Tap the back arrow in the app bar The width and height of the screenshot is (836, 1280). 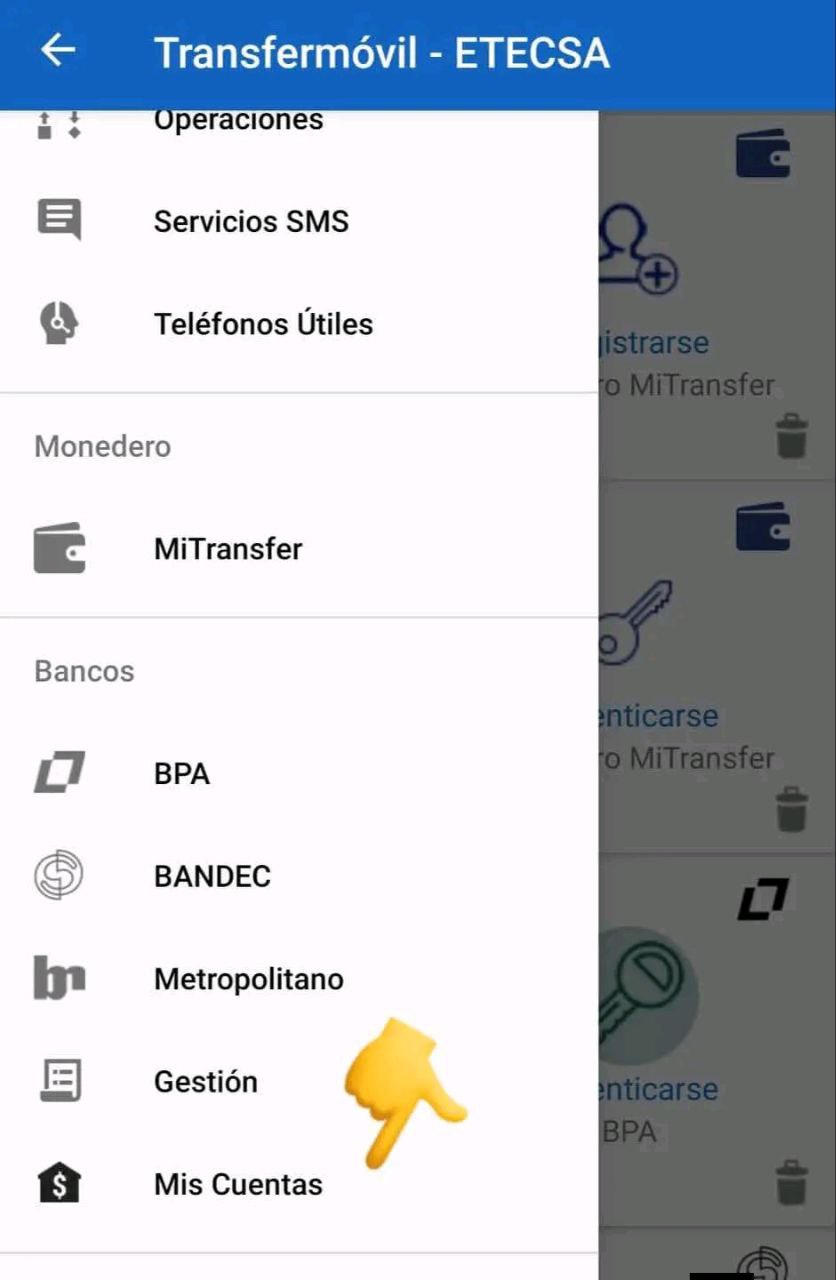pyautogui.click(x=58, y=51)
